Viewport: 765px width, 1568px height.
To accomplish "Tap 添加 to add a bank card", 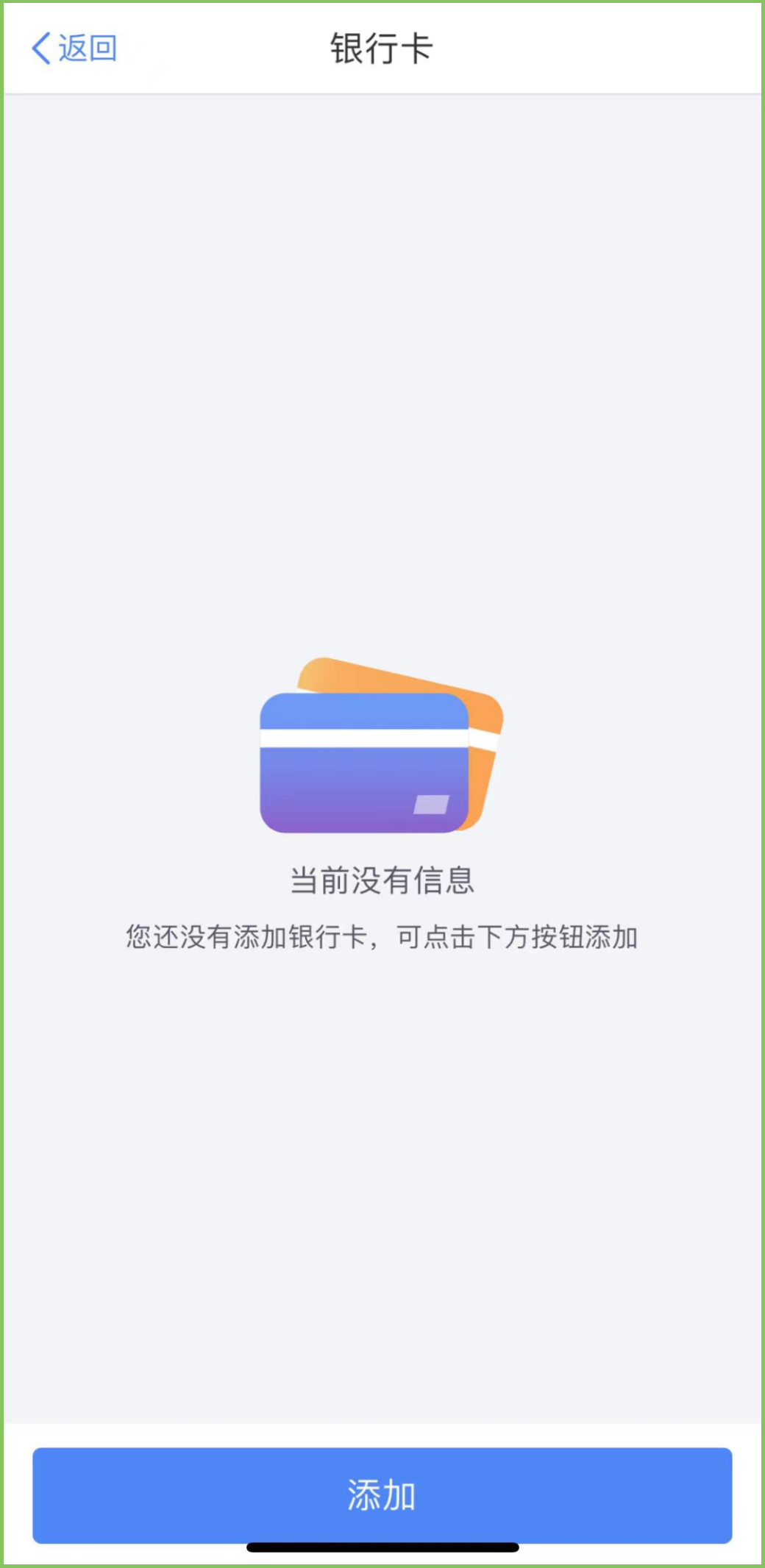I will tap(382, 1495).
